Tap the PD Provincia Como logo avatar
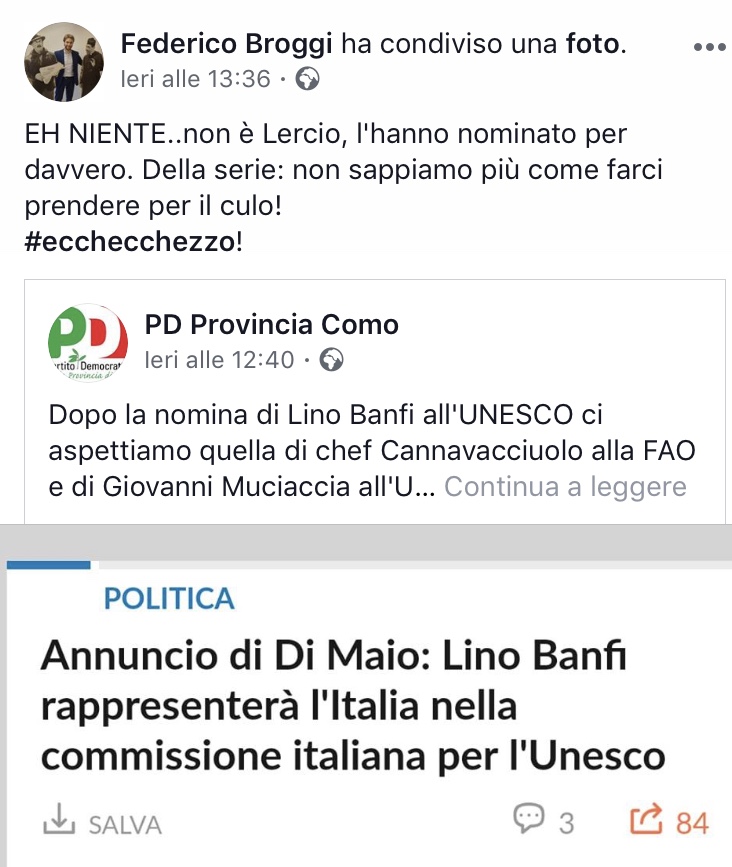 tap(88, 343)
